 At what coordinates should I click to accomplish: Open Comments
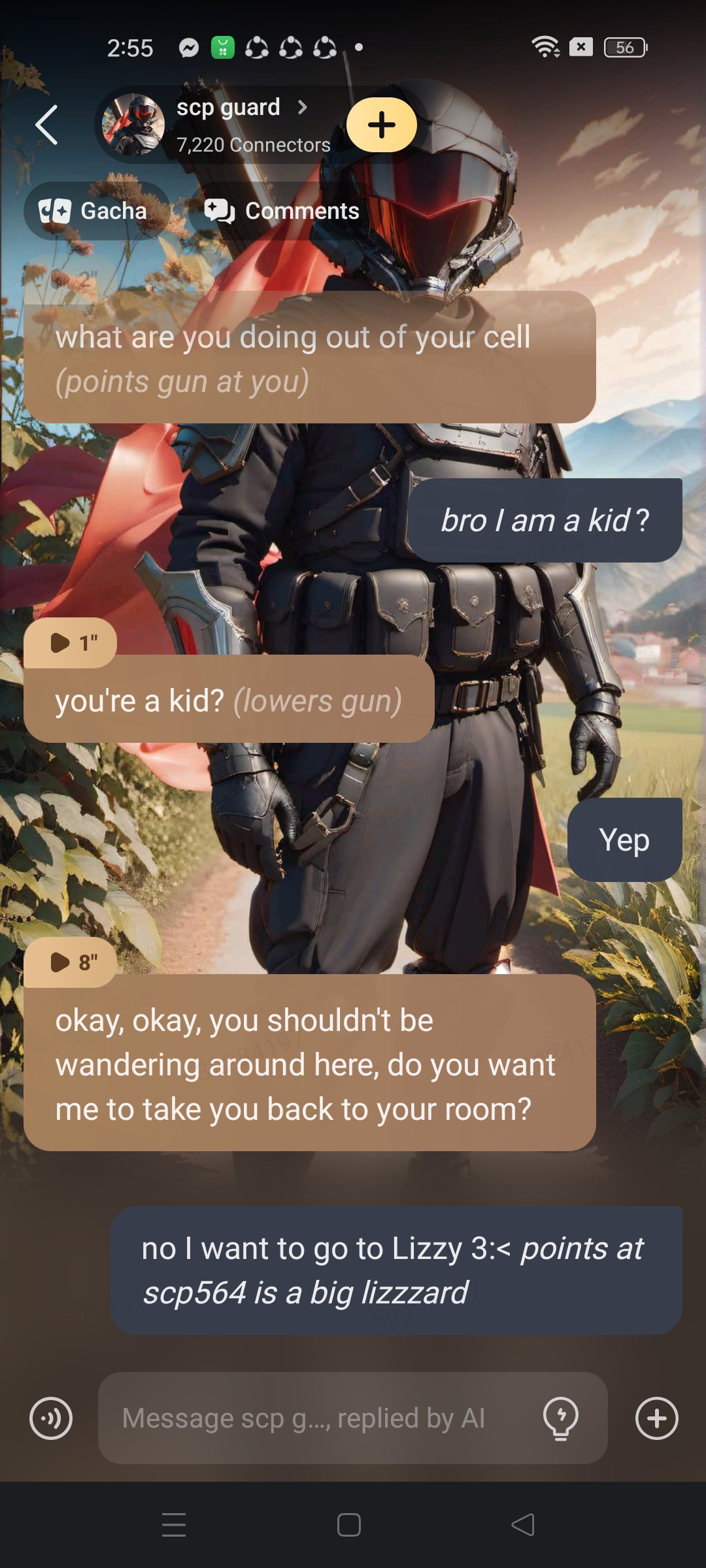(283, 211)
